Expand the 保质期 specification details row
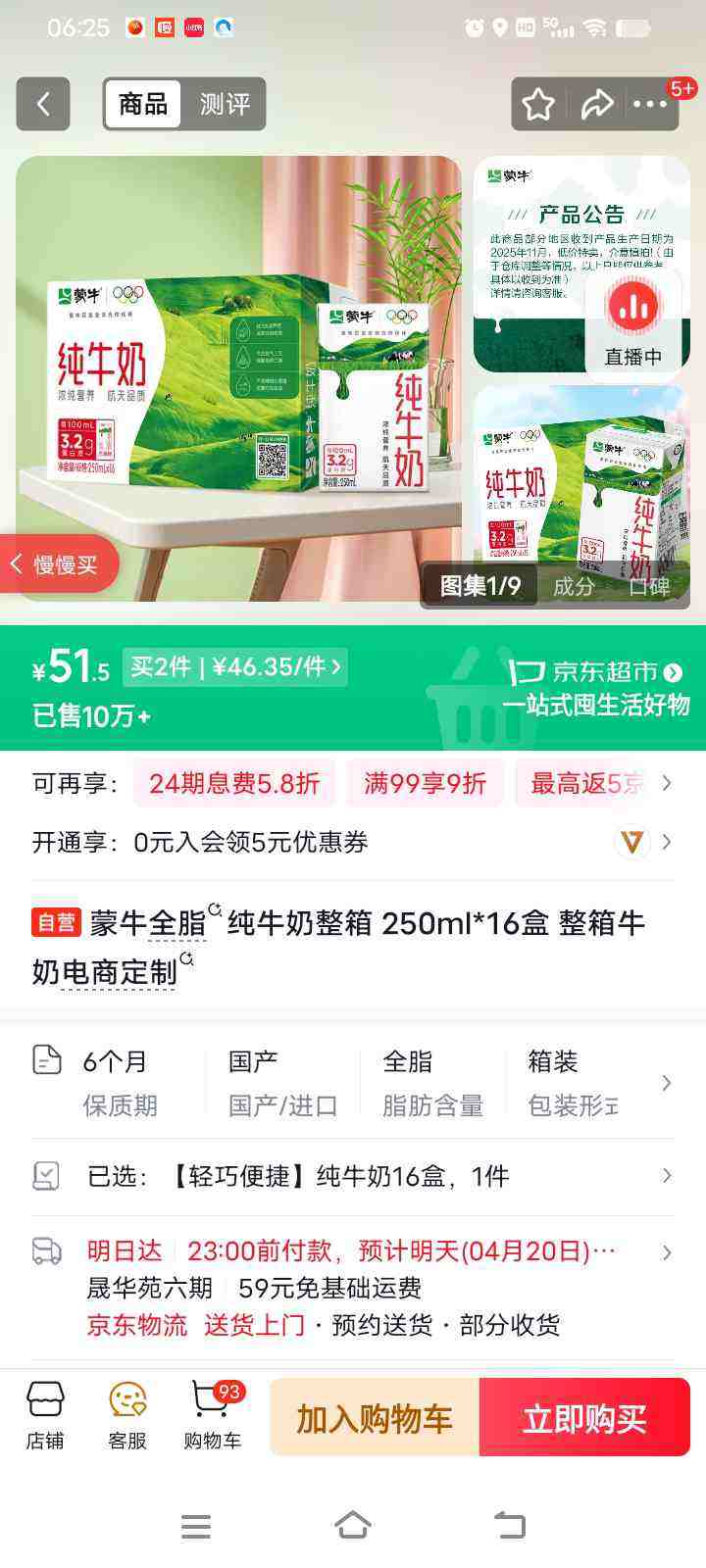Viewport: 706px width, 1568px height. [668, 1082]
